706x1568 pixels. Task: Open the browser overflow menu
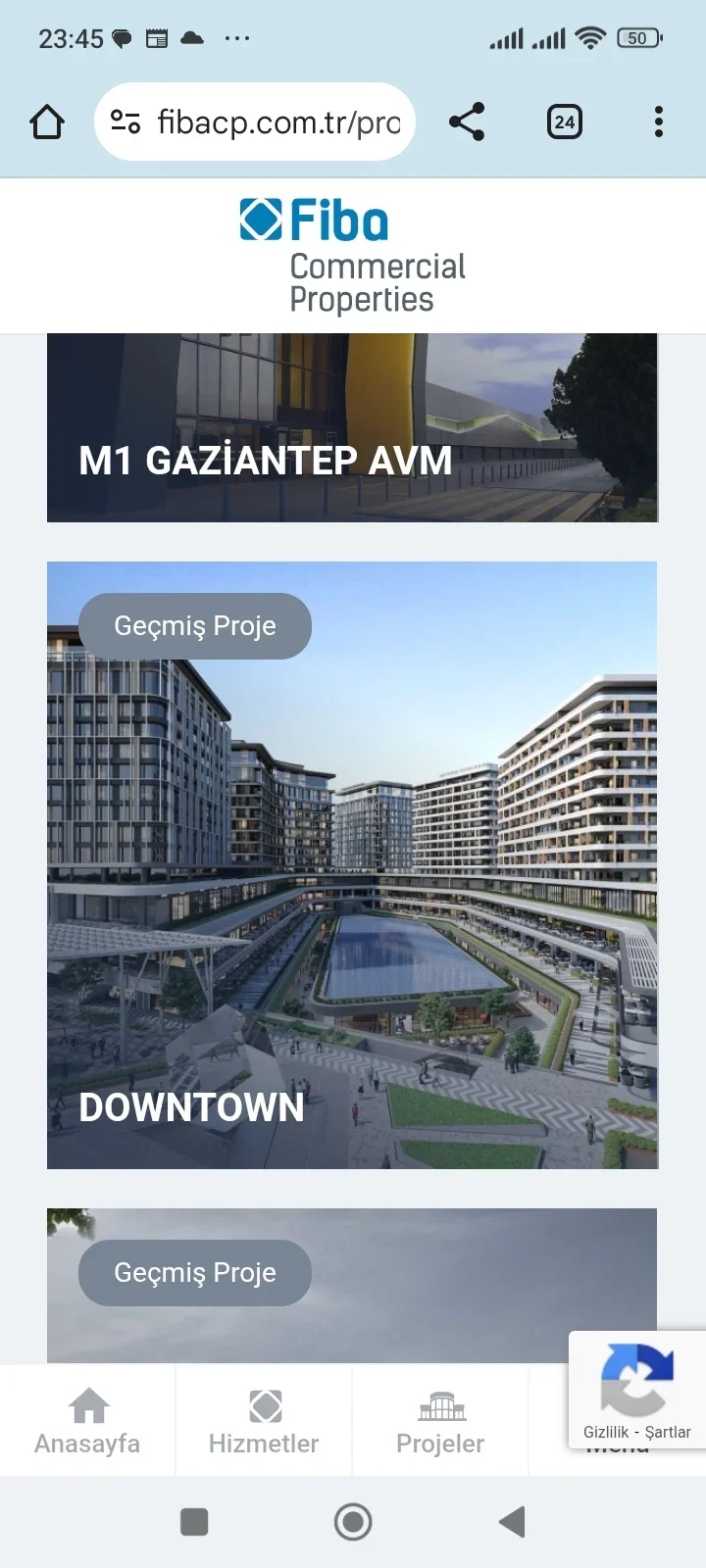658,122
